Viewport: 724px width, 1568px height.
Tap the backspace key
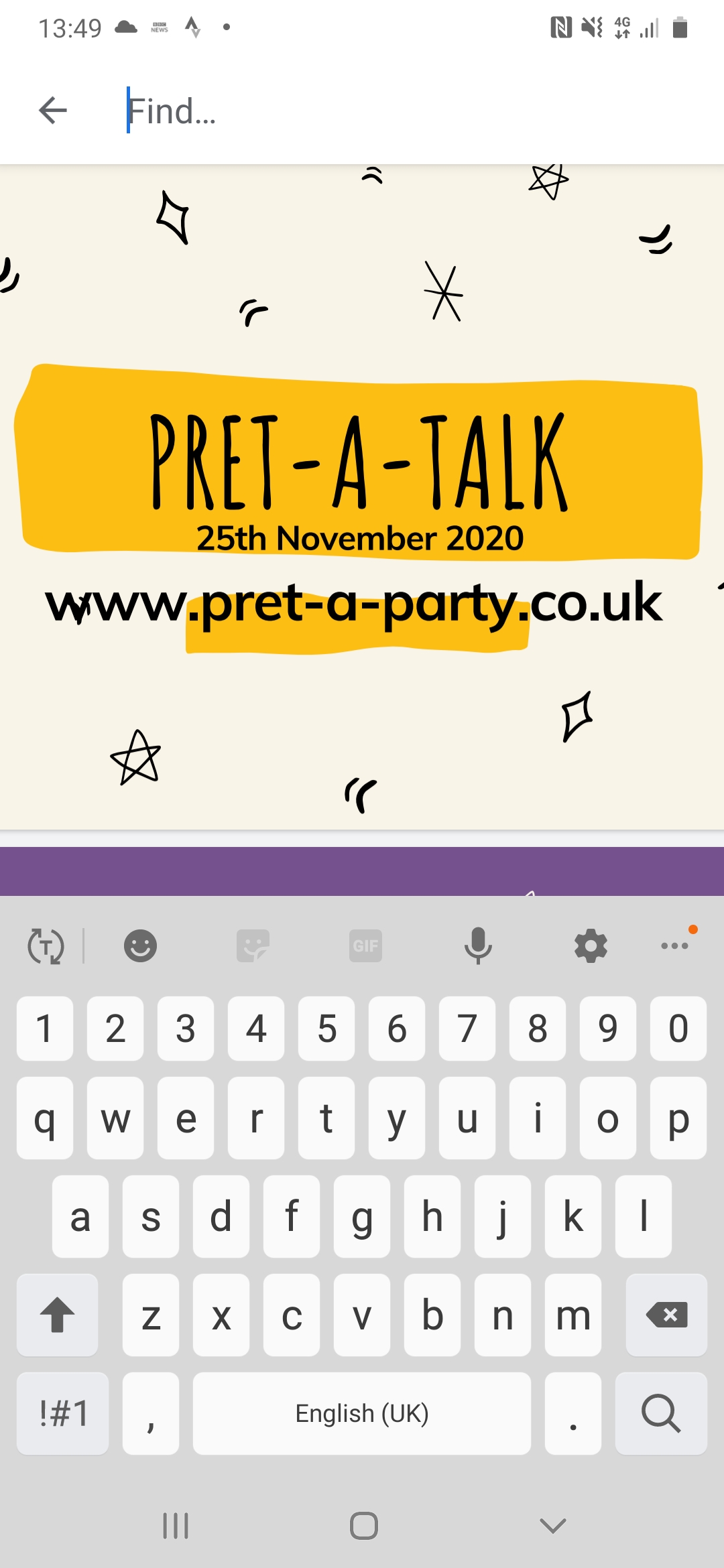pyautogui.click(x=666, y=1315)
